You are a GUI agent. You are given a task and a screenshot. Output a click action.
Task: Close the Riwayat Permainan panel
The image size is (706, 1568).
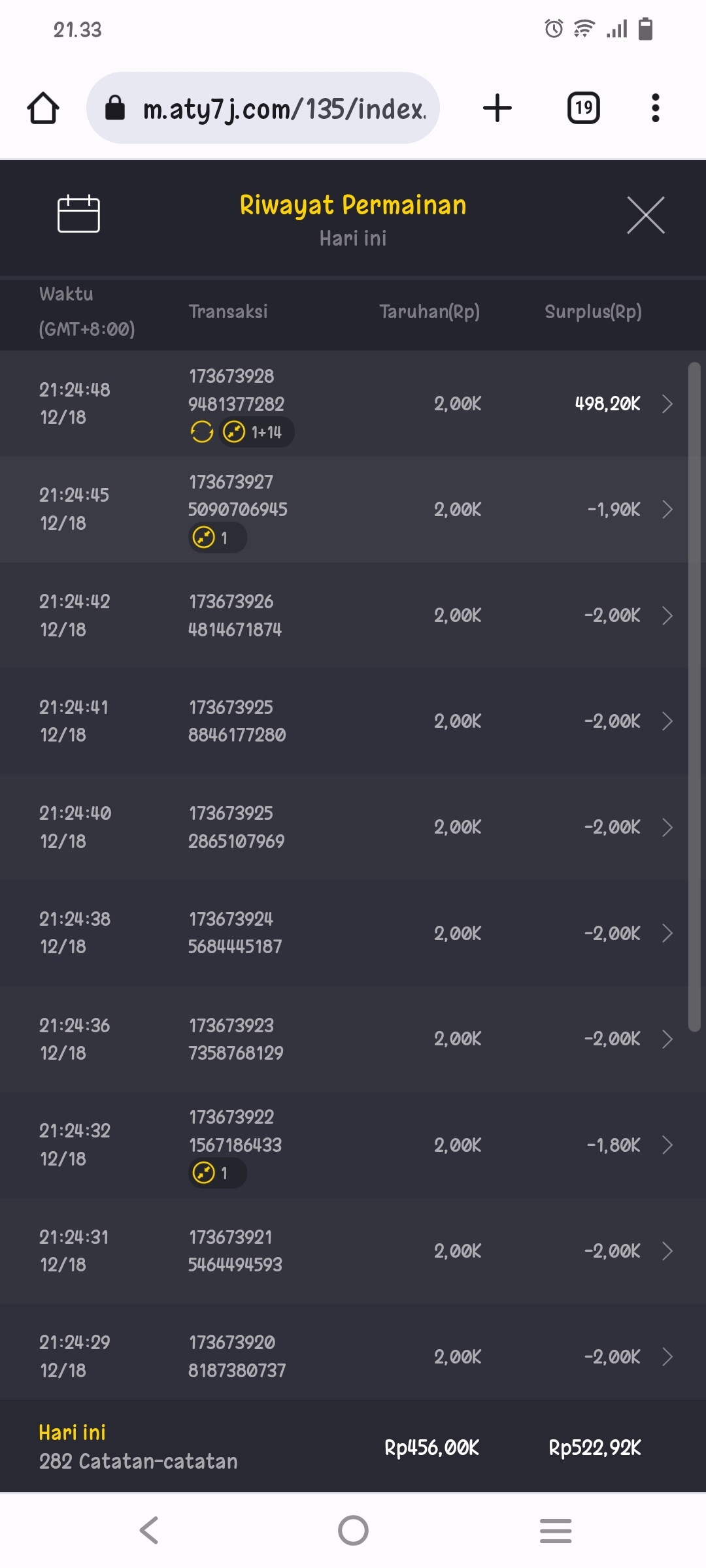(645, 215)
